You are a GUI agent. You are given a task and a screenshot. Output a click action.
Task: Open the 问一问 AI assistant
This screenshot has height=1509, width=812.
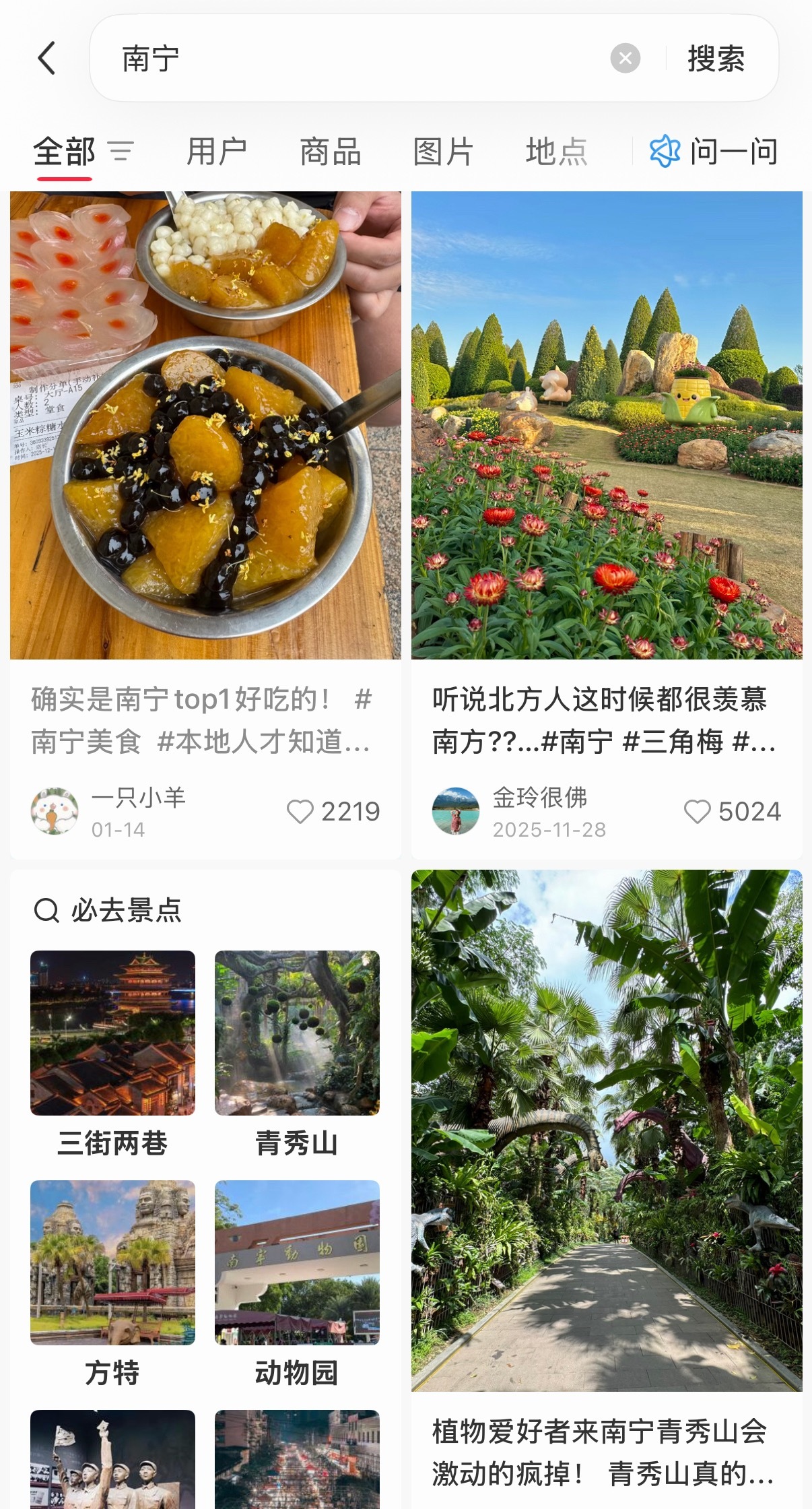[714, 151]
